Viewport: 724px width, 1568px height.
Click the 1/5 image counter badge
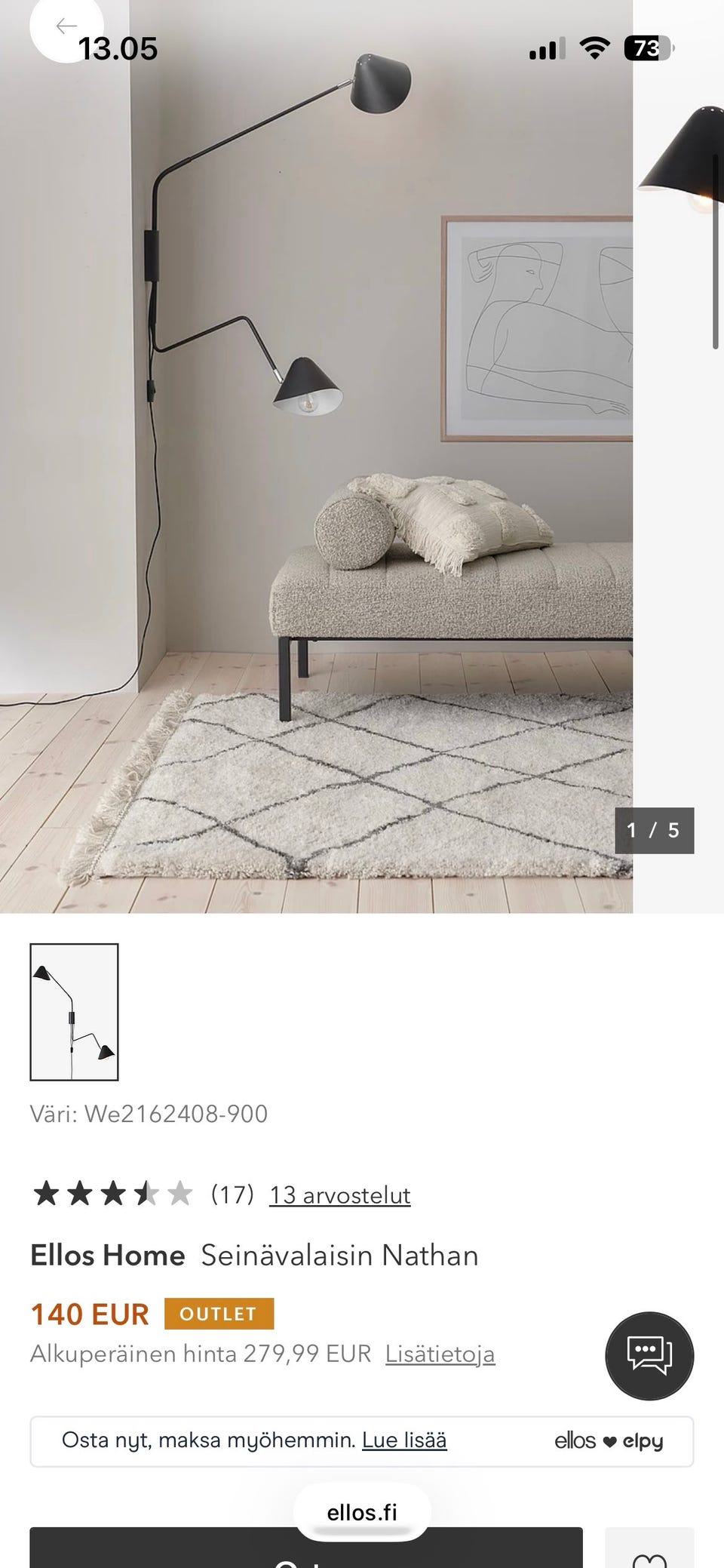coord(653,830)
